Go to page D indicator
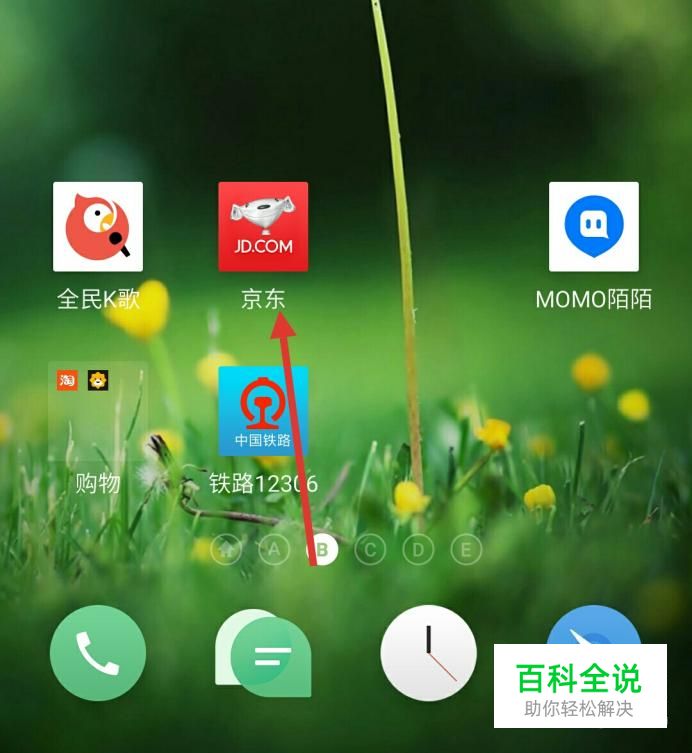The width and height of the screenshot is (692, 753). (x=418, y=549)
